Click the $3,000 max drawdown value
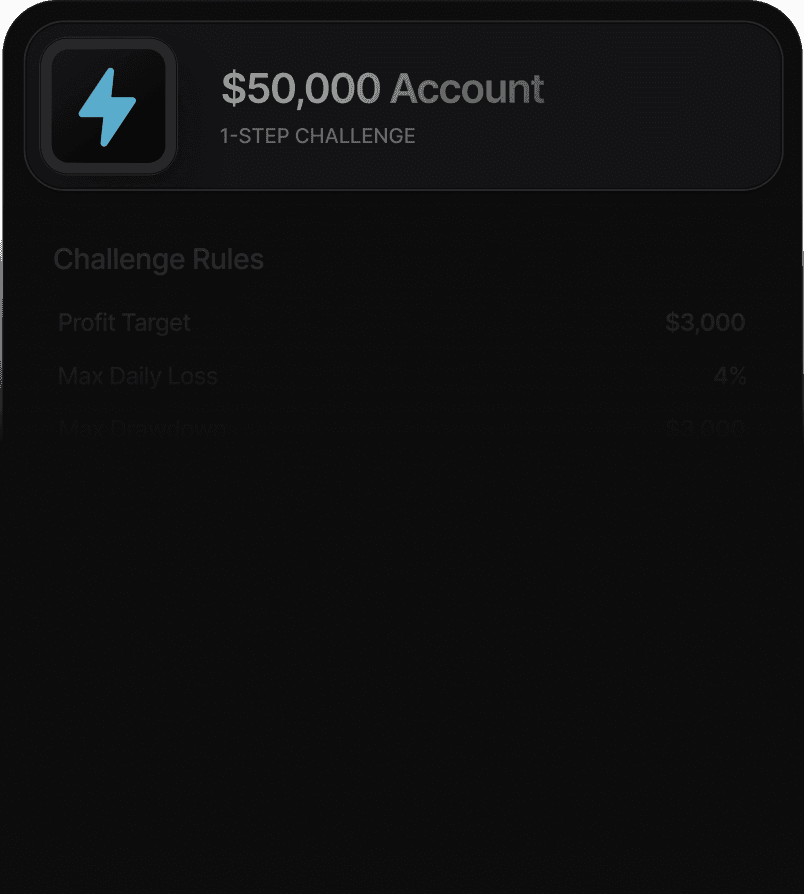The image size is (804, 894). [705, 428]
